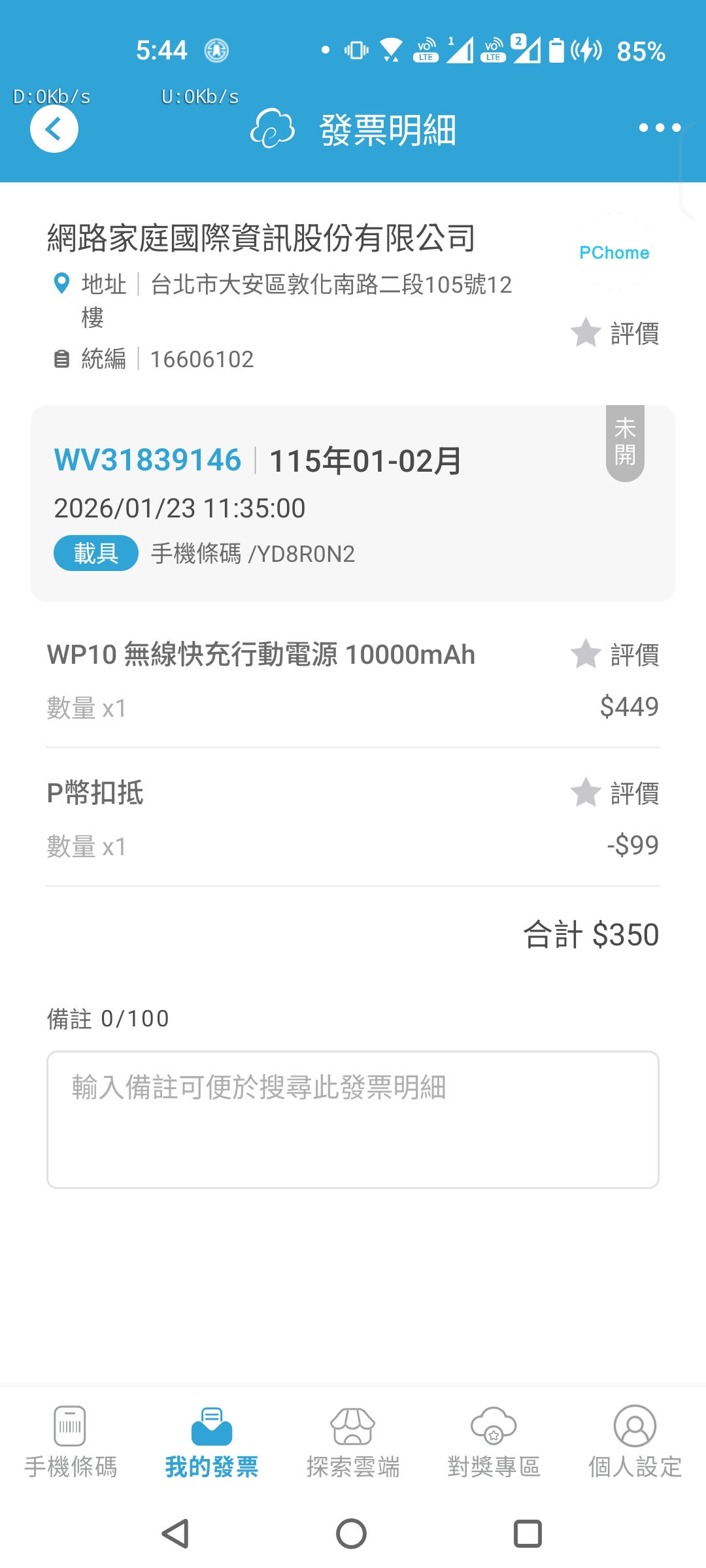The width and height of the screenshot is (706, 1568).
Task: Switch to the 手機條碼 tab
Action: point(71,1442)
